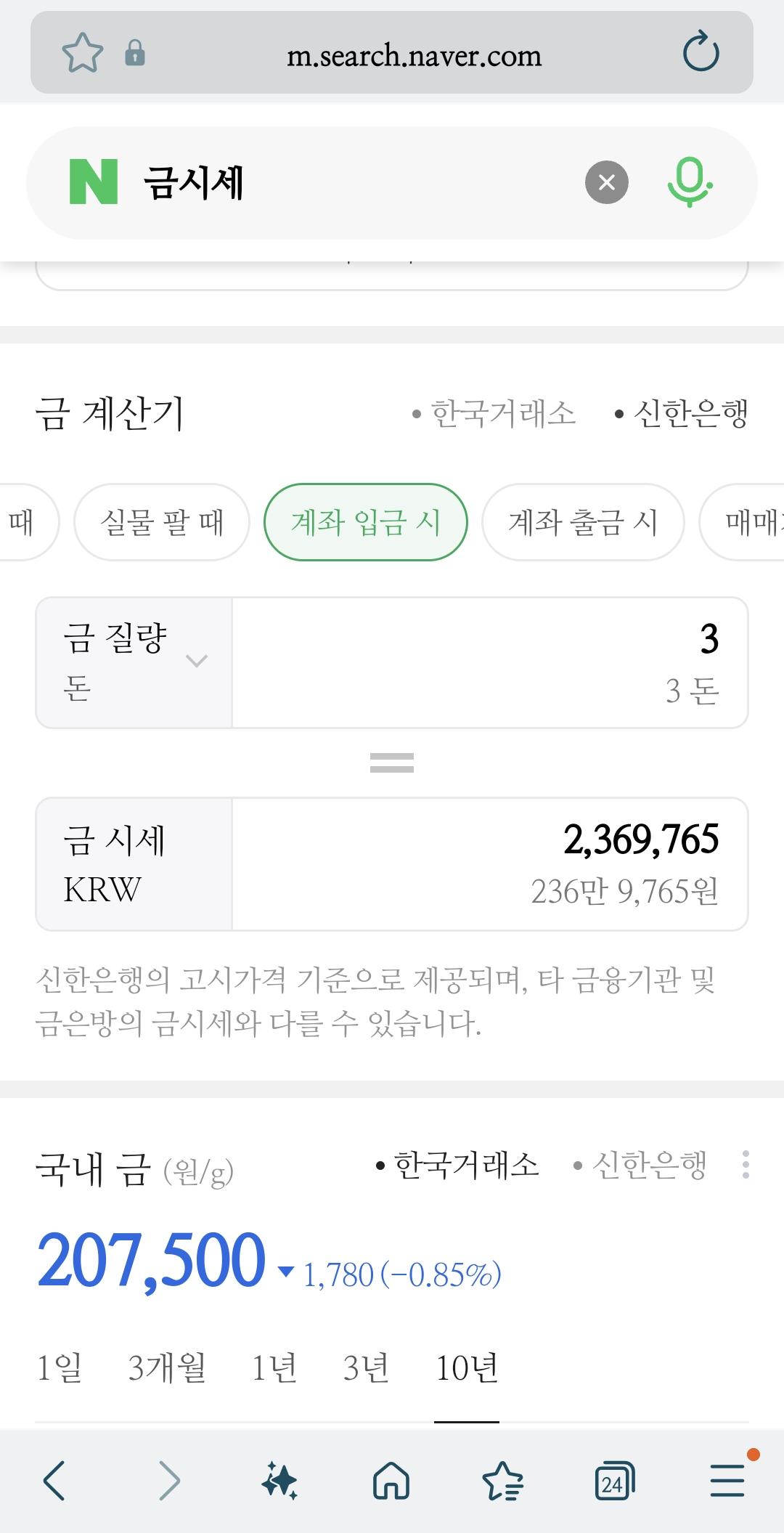Viewport: 784px width, 1533px height.
Task: Reload the page
Action: [x=701, y=52]
